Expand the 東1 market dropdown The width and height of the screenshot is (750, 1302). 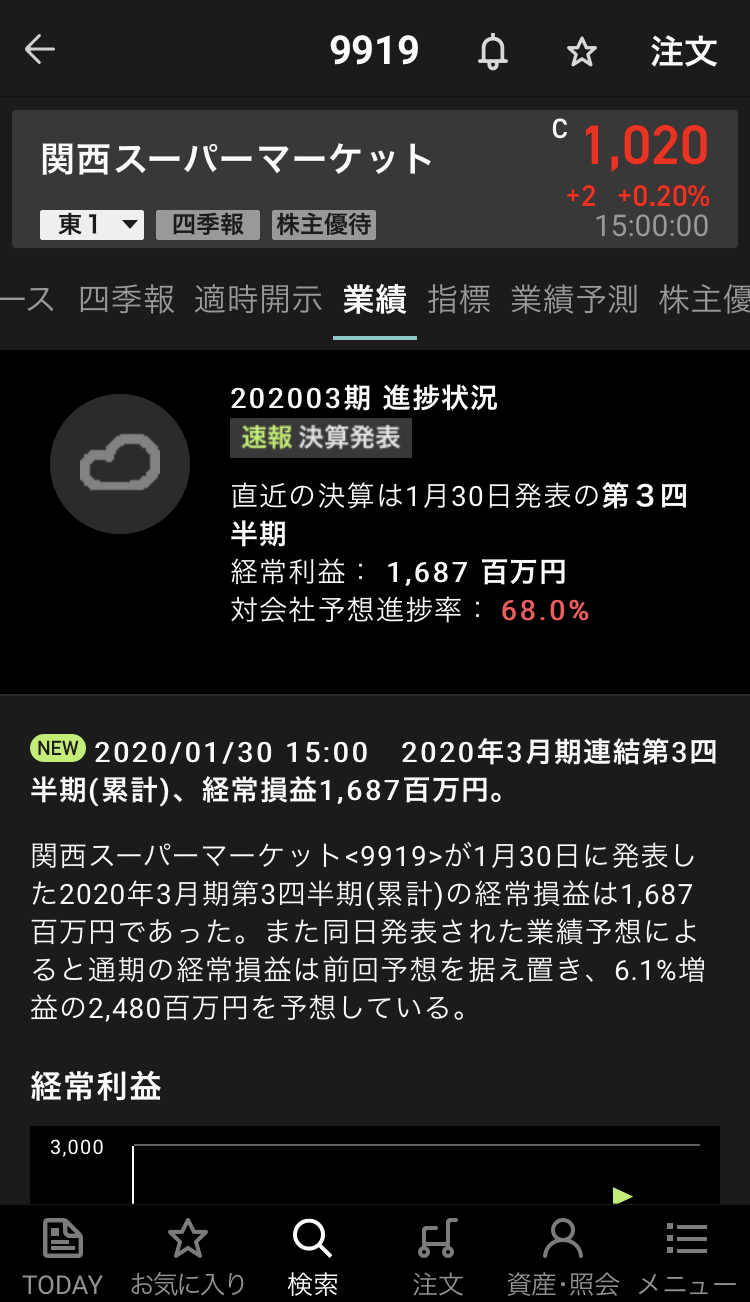pyautogui.click(x=92, y=225)
